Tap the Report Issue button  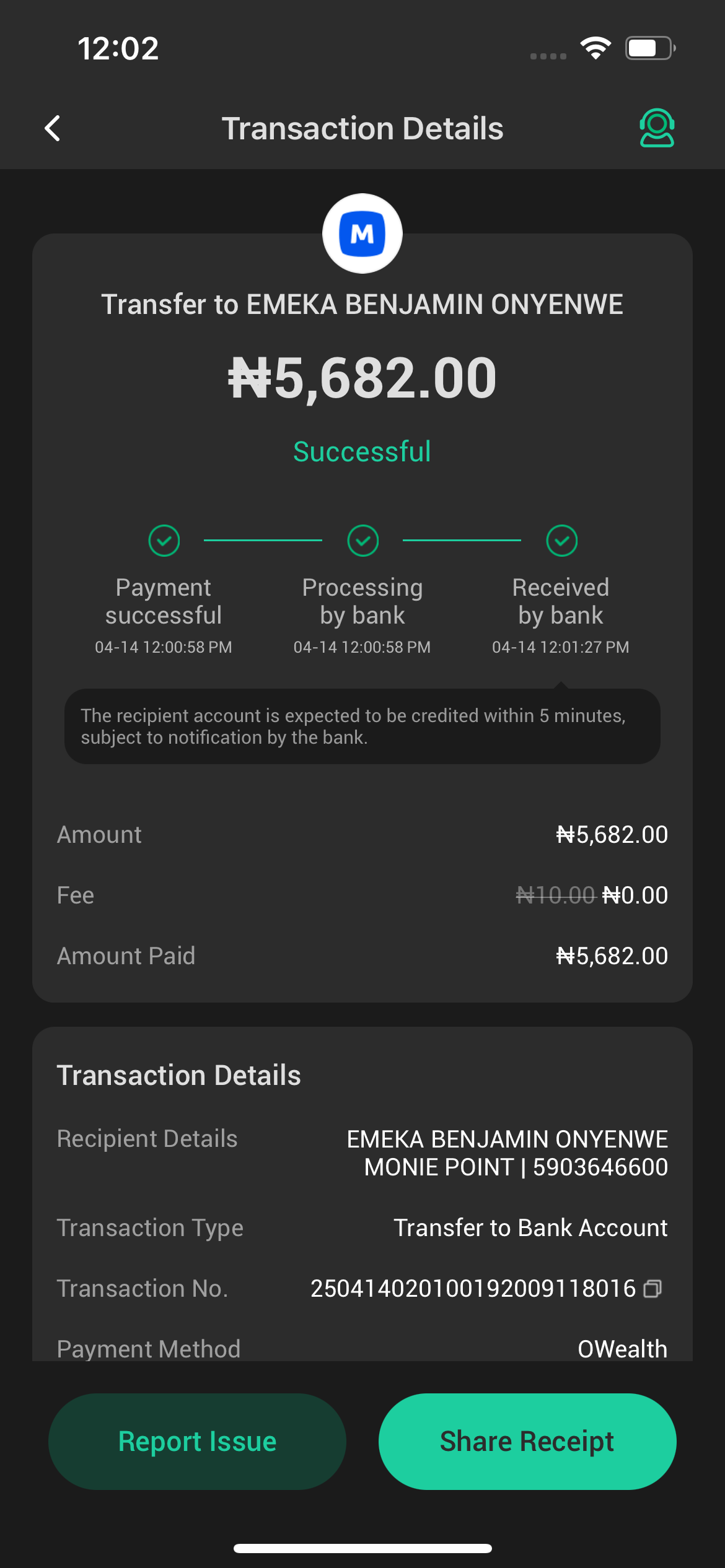[197, 1441]
